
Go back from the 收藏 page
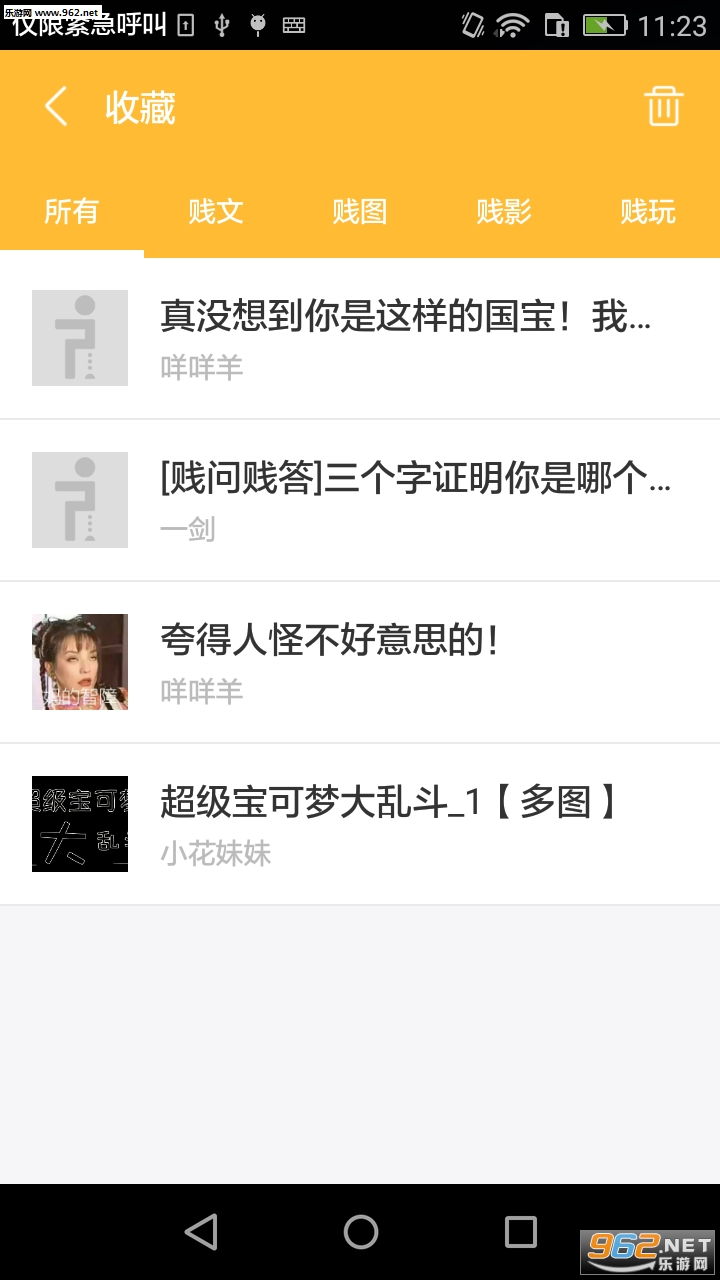[x=56, y=107]
